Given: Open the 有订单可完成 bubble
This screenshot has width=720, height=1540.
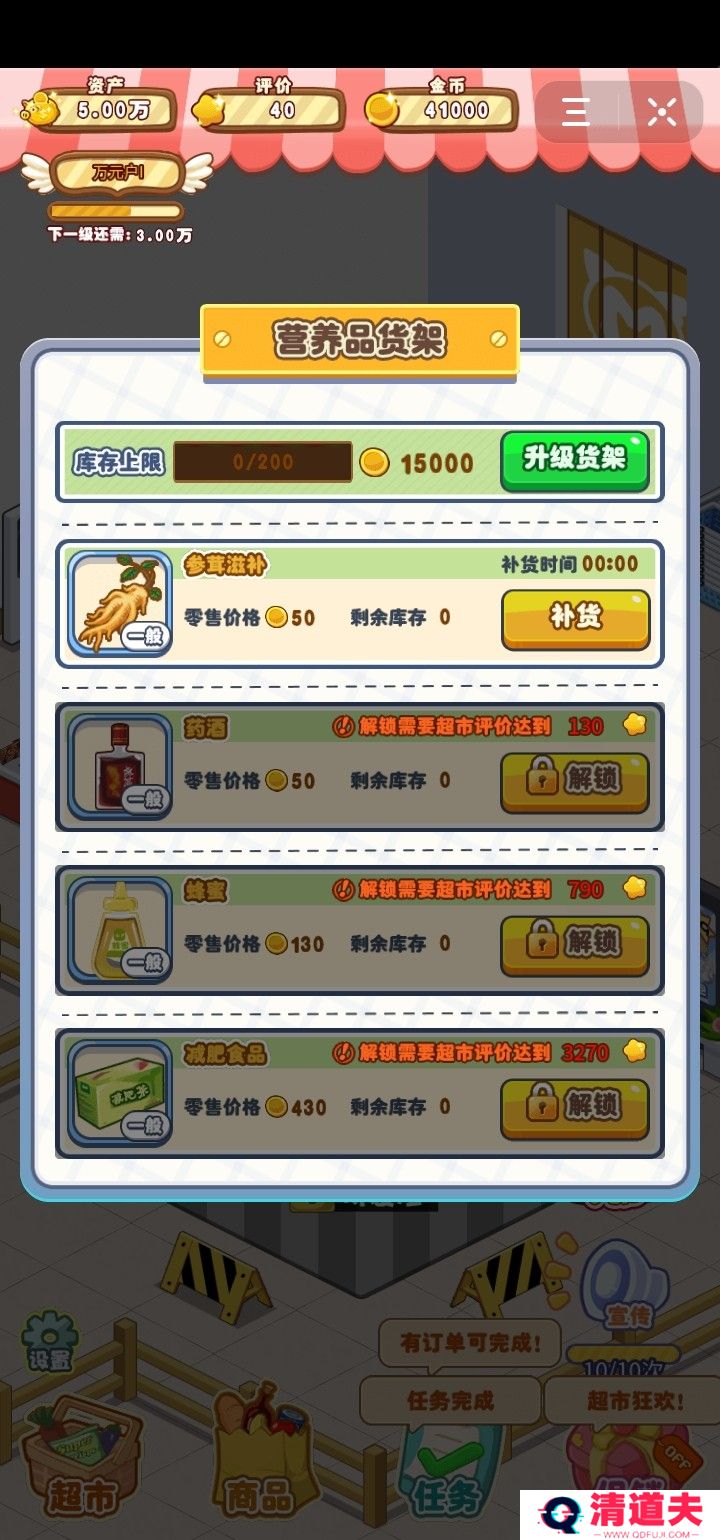Looking at the screenshot, I should pos(470,1343).
